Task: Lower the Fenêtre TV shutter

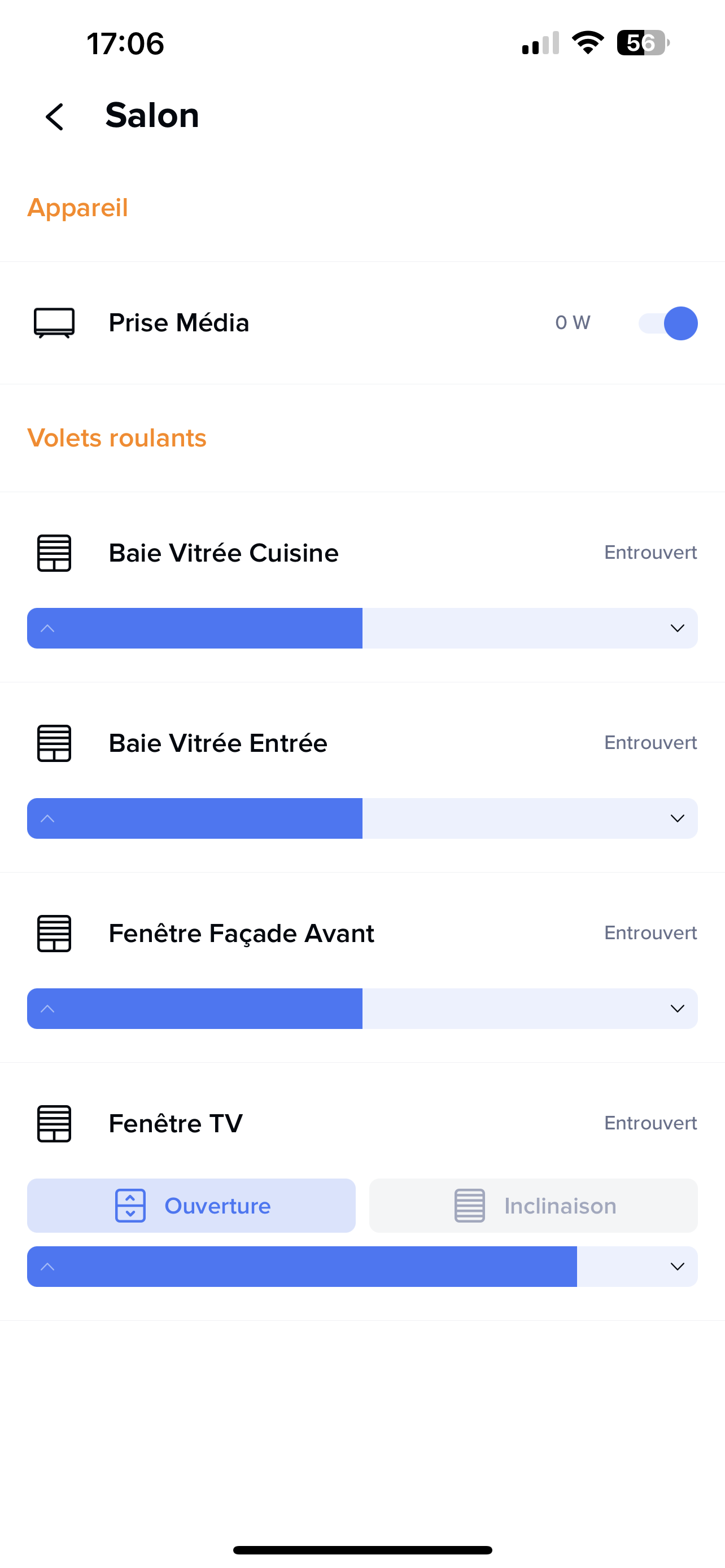Action: (677, 1267)
